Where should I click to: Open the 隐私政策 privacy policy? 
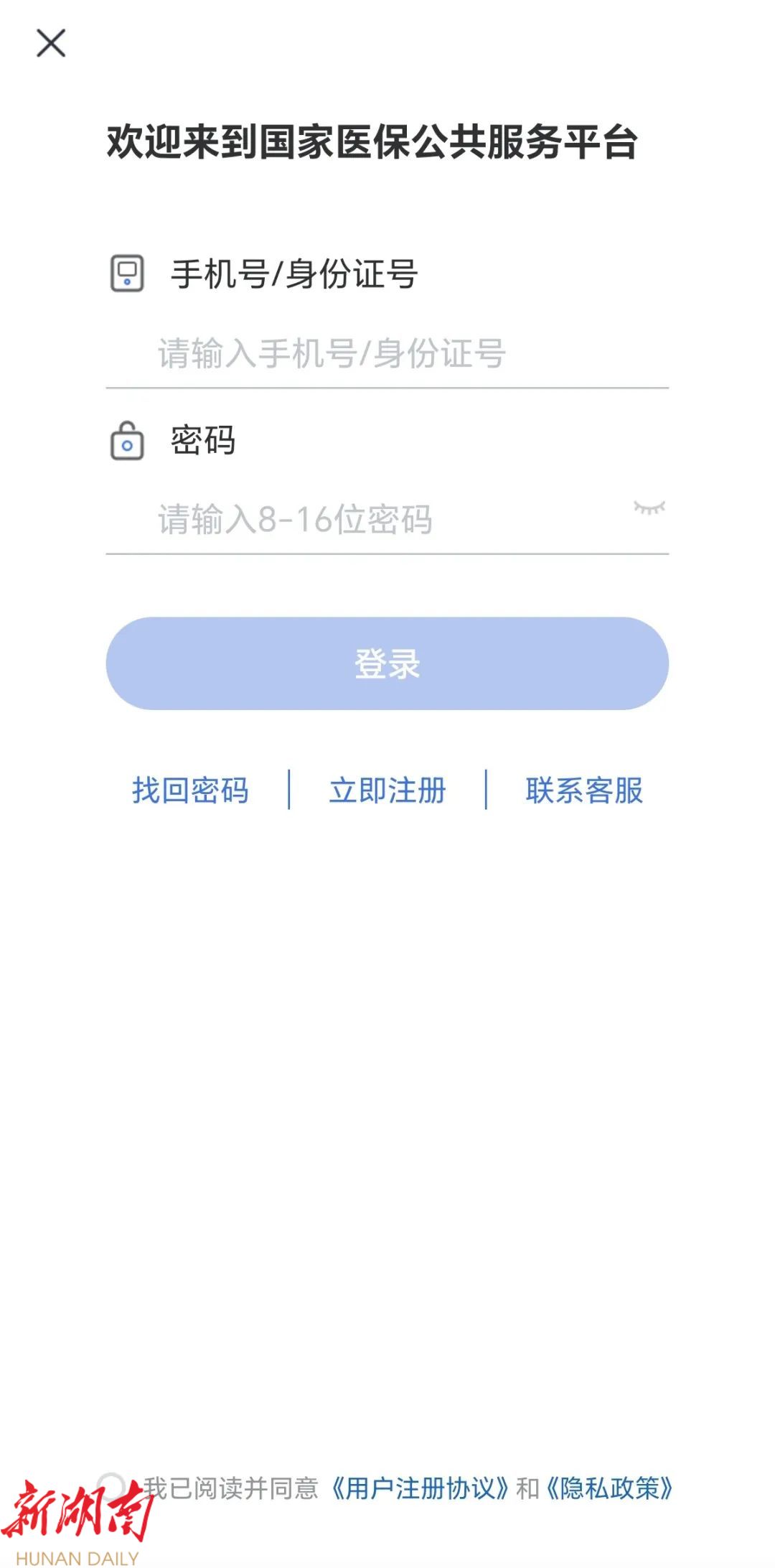[610, 1488]
